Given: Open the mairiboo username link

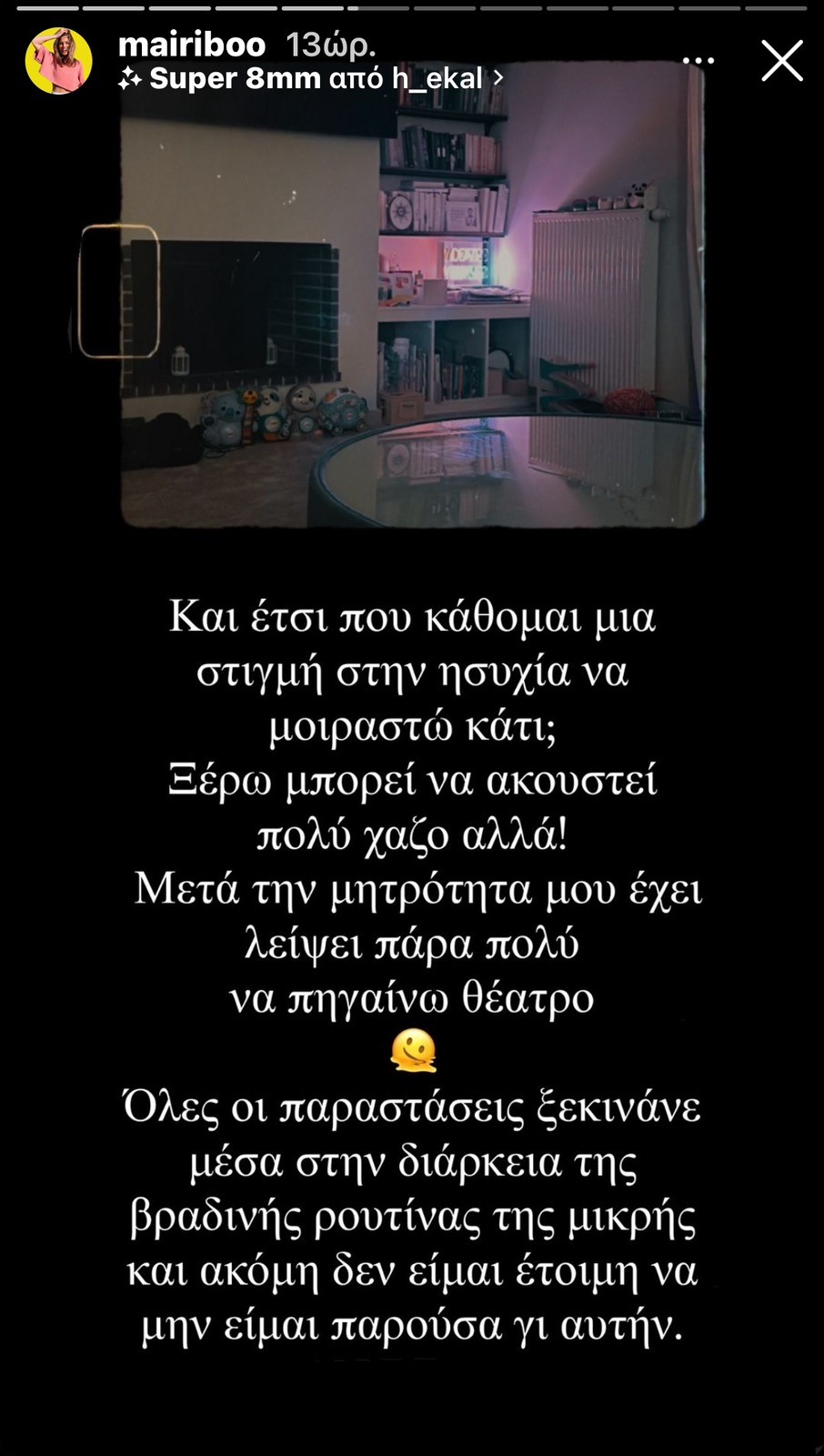Looking at the screenshot, I should pos(192,44).
